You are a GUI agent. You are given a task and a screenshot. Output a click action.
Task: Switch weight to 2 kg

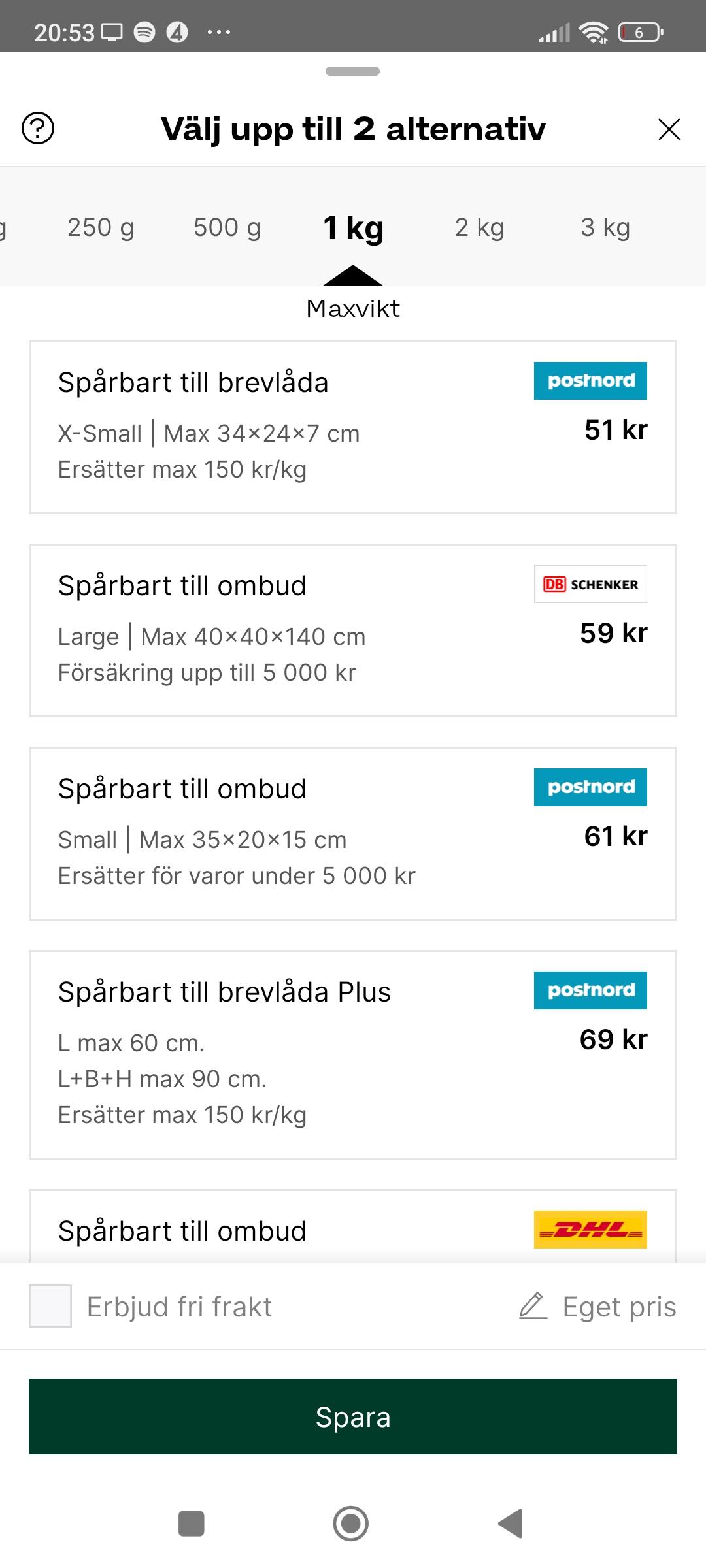(479, 227)
